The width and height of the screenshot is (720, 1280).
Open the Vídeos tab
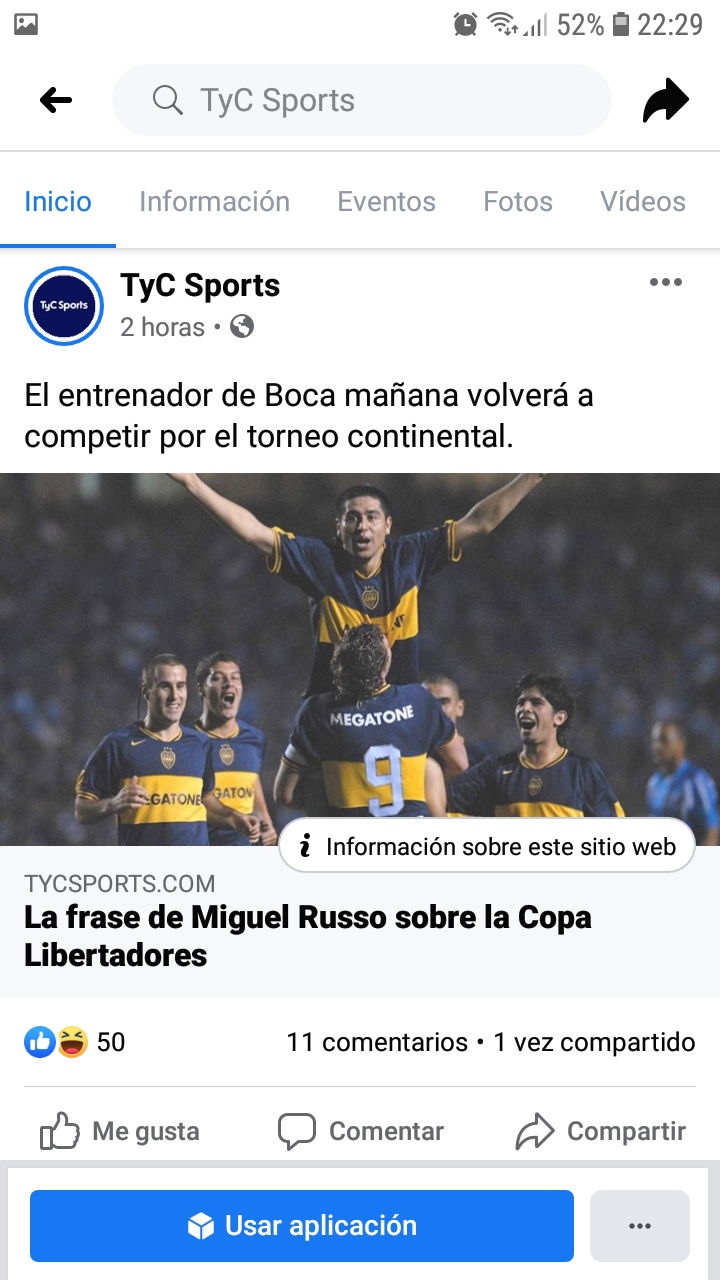[x=642, y=201]
